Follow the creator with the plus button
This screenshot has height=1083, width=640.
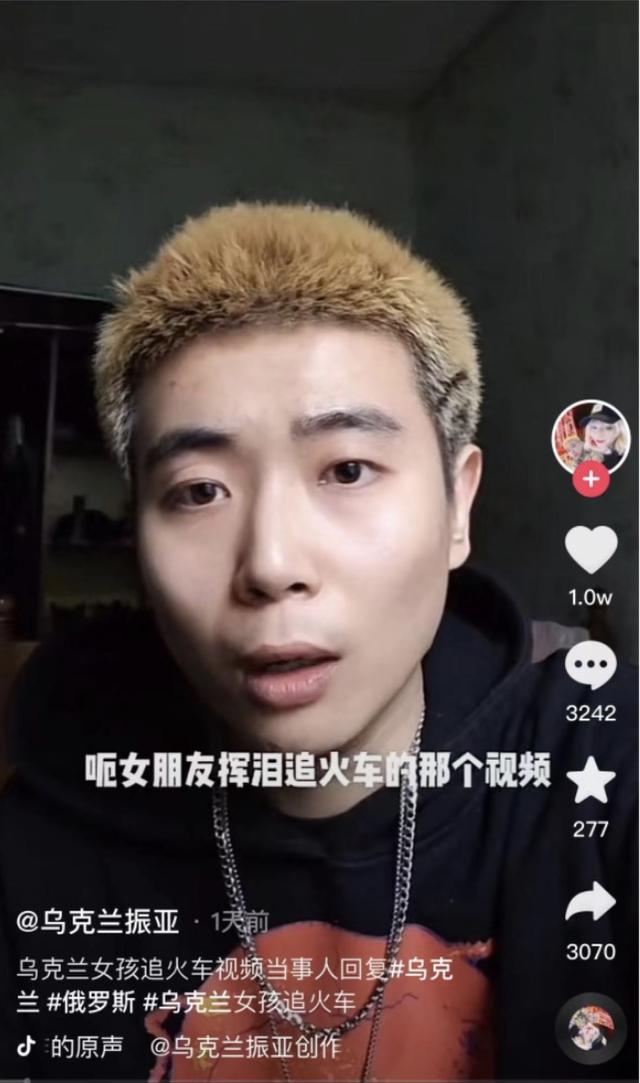[591, 478]
